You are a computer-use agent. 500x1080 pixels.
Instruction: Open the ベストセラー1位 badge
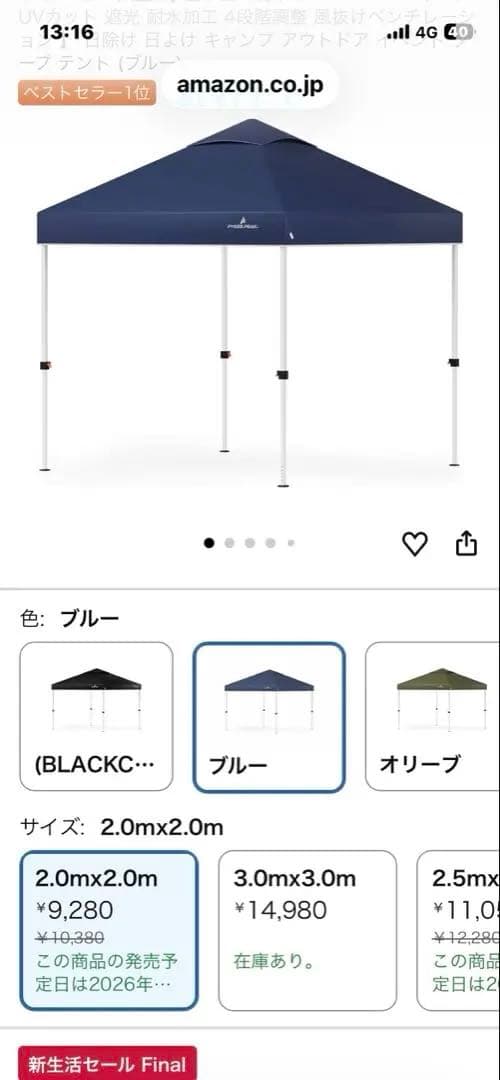click(x=87, y=93)
